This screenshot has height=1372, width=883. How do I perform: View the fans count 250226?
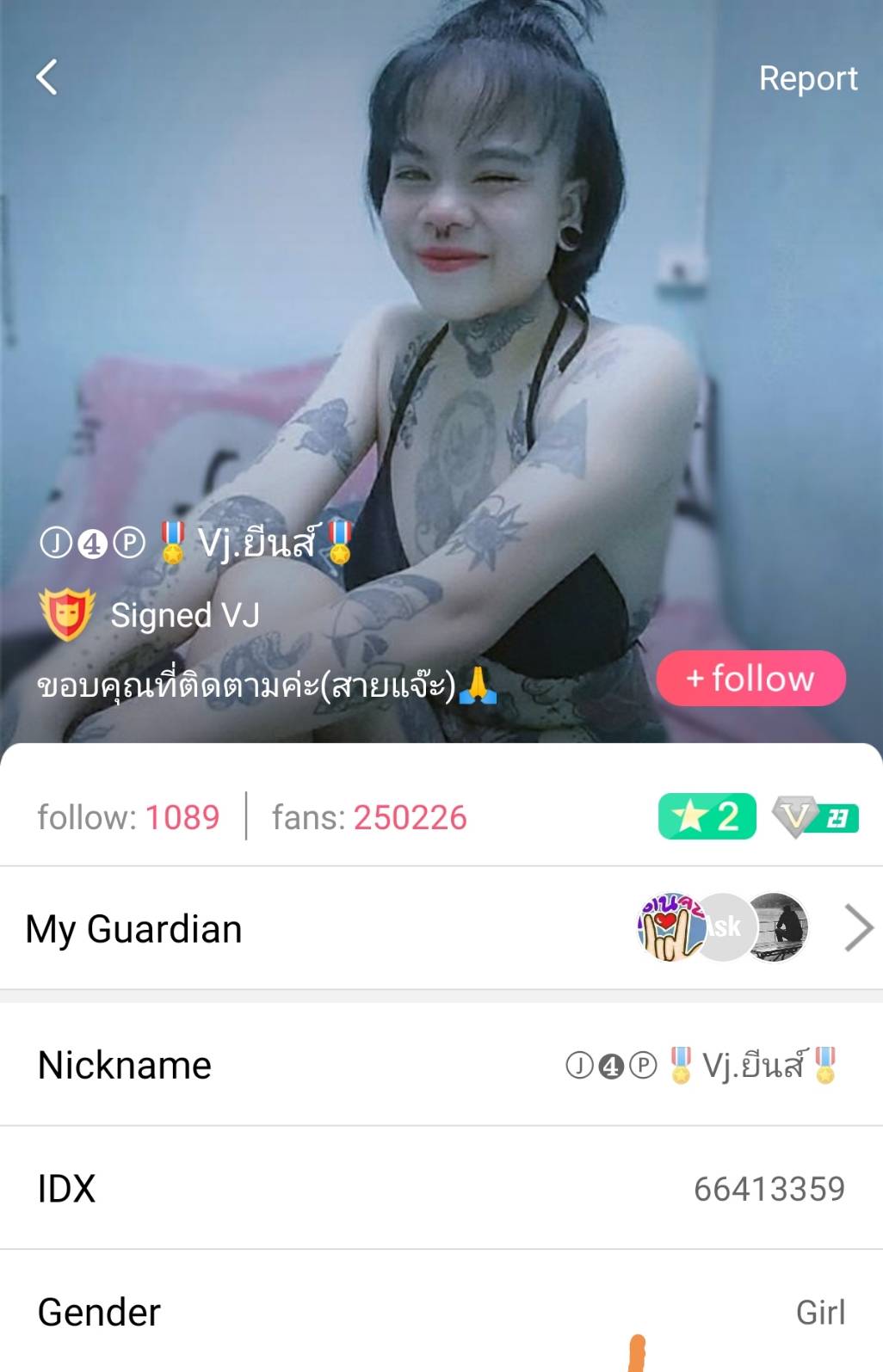click(369, 817)
